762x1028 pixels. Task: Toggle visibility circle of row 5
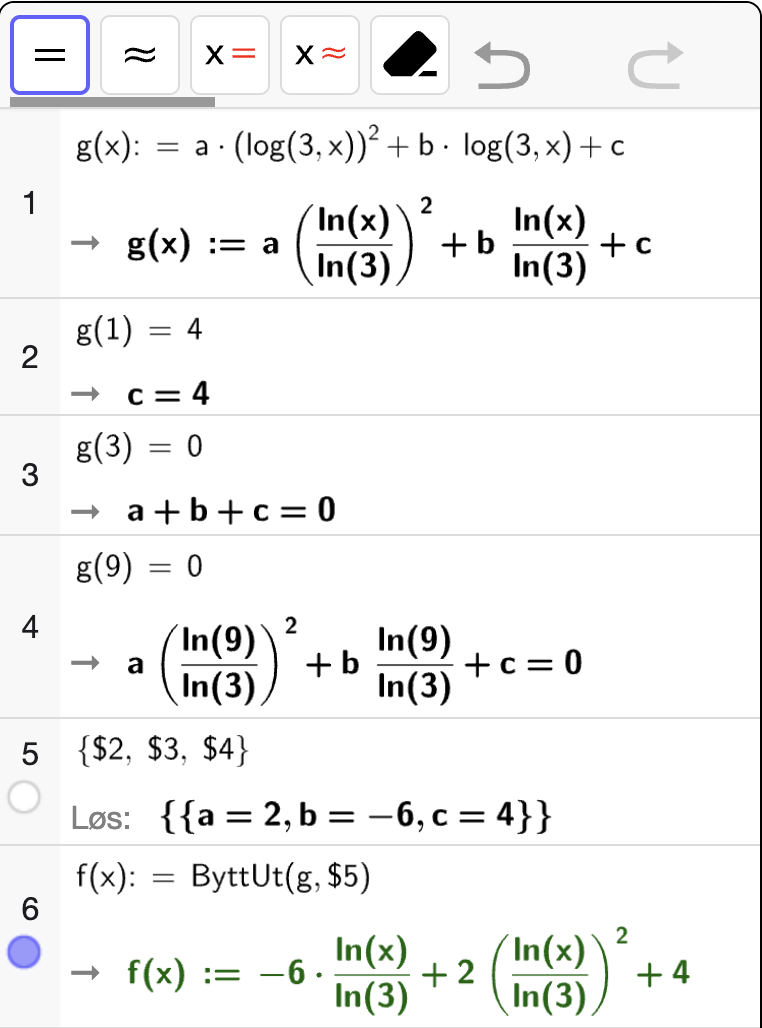point(23,797)
